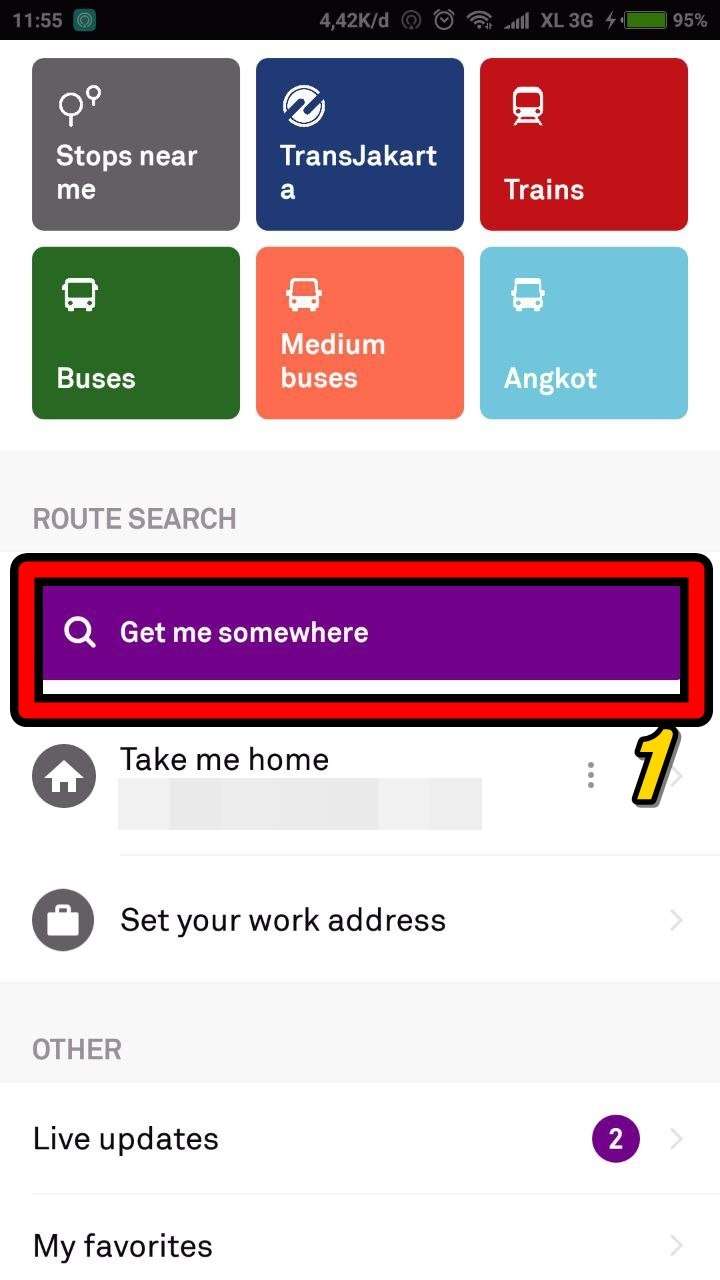This screenshot has width=720, height=1280.
Task: Open Live updates
Action: pos(360,1139)
